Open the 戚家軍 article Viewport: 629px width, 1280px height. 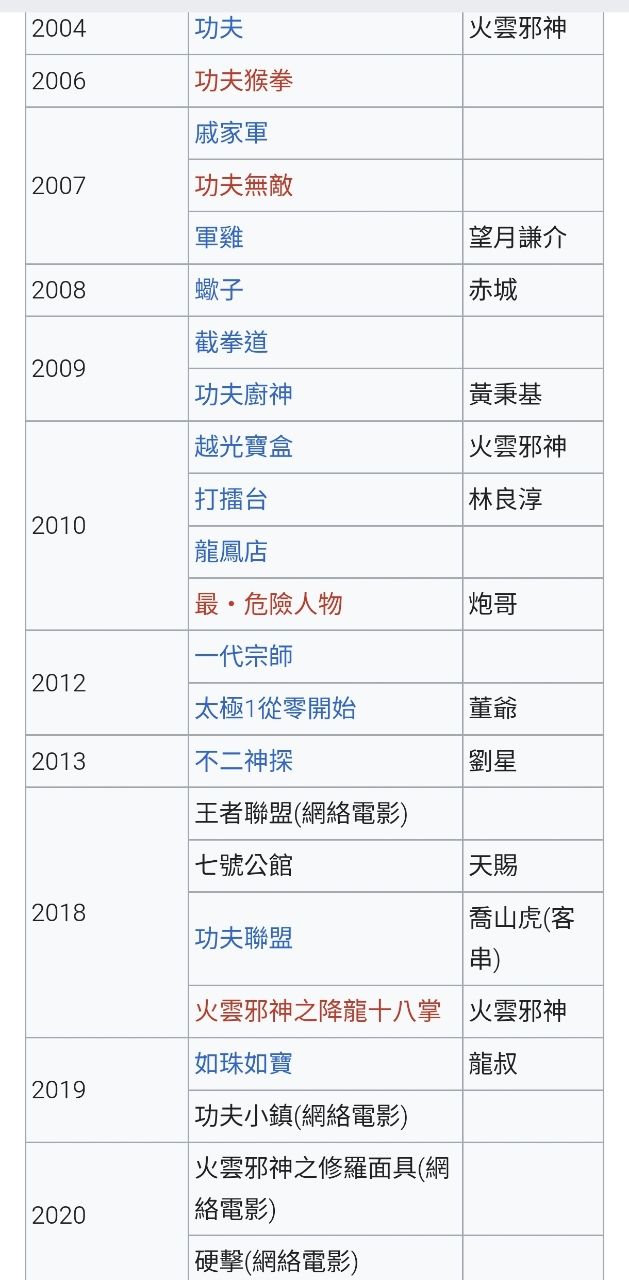(x=231, y=133)
